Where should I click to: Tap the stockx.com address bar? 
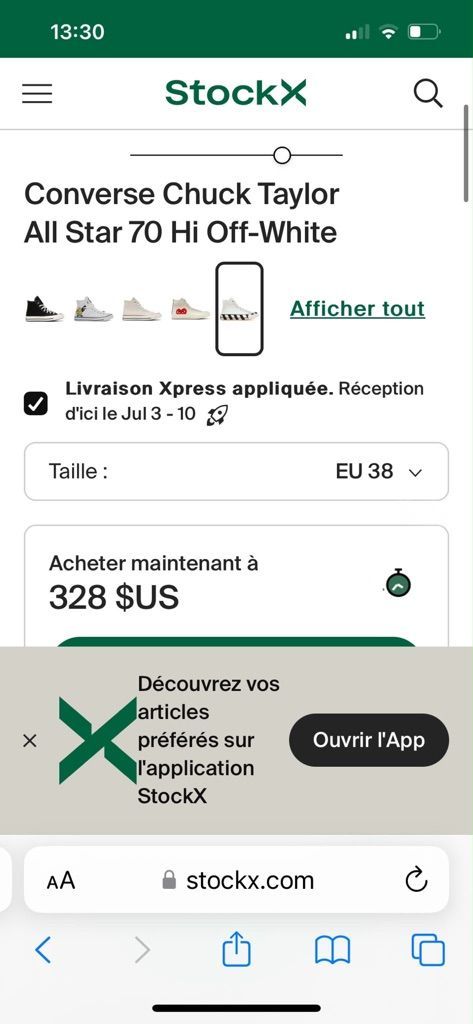(236, 880)
